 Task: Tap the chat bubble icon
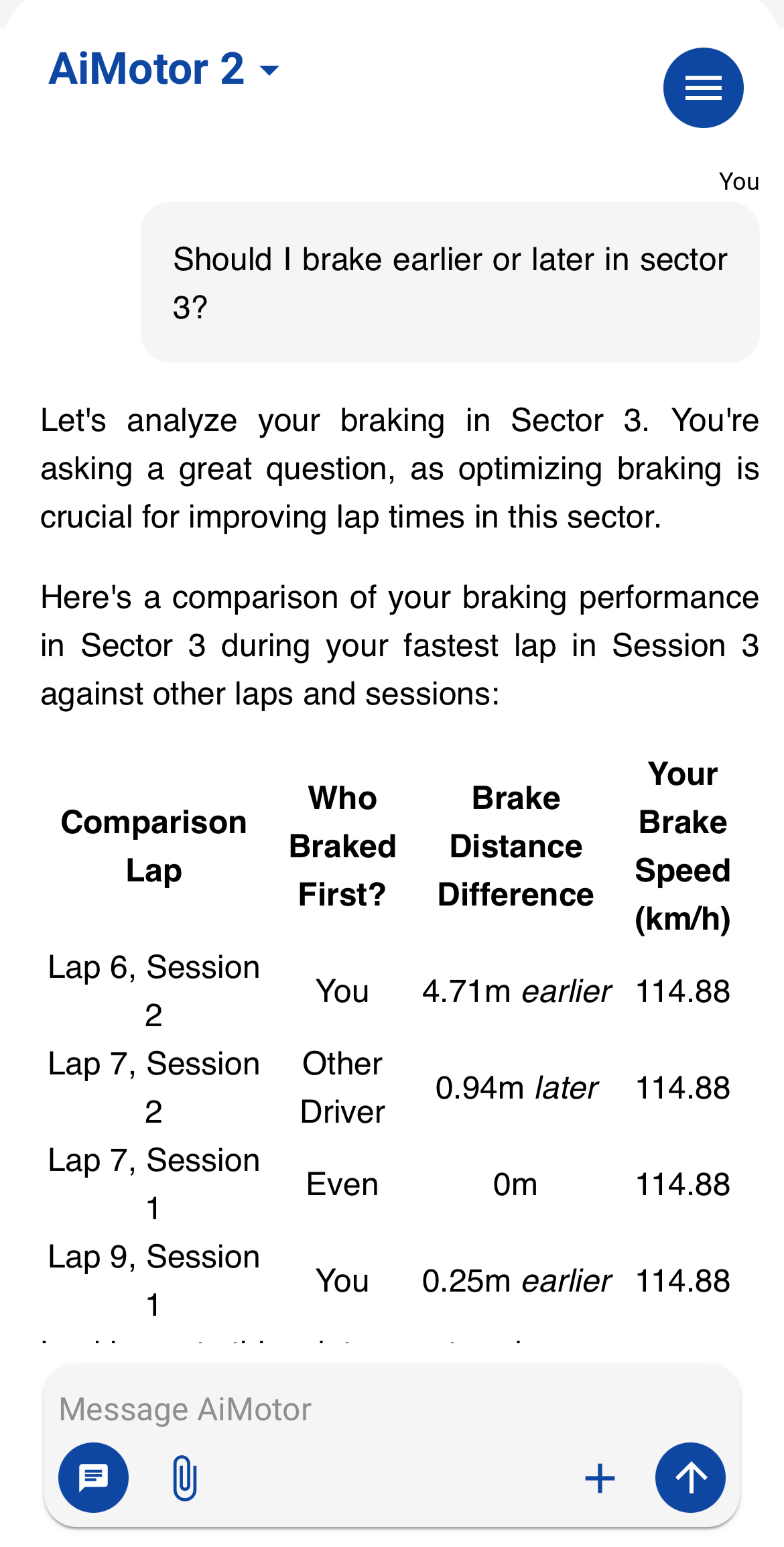tap(93, 1477)
